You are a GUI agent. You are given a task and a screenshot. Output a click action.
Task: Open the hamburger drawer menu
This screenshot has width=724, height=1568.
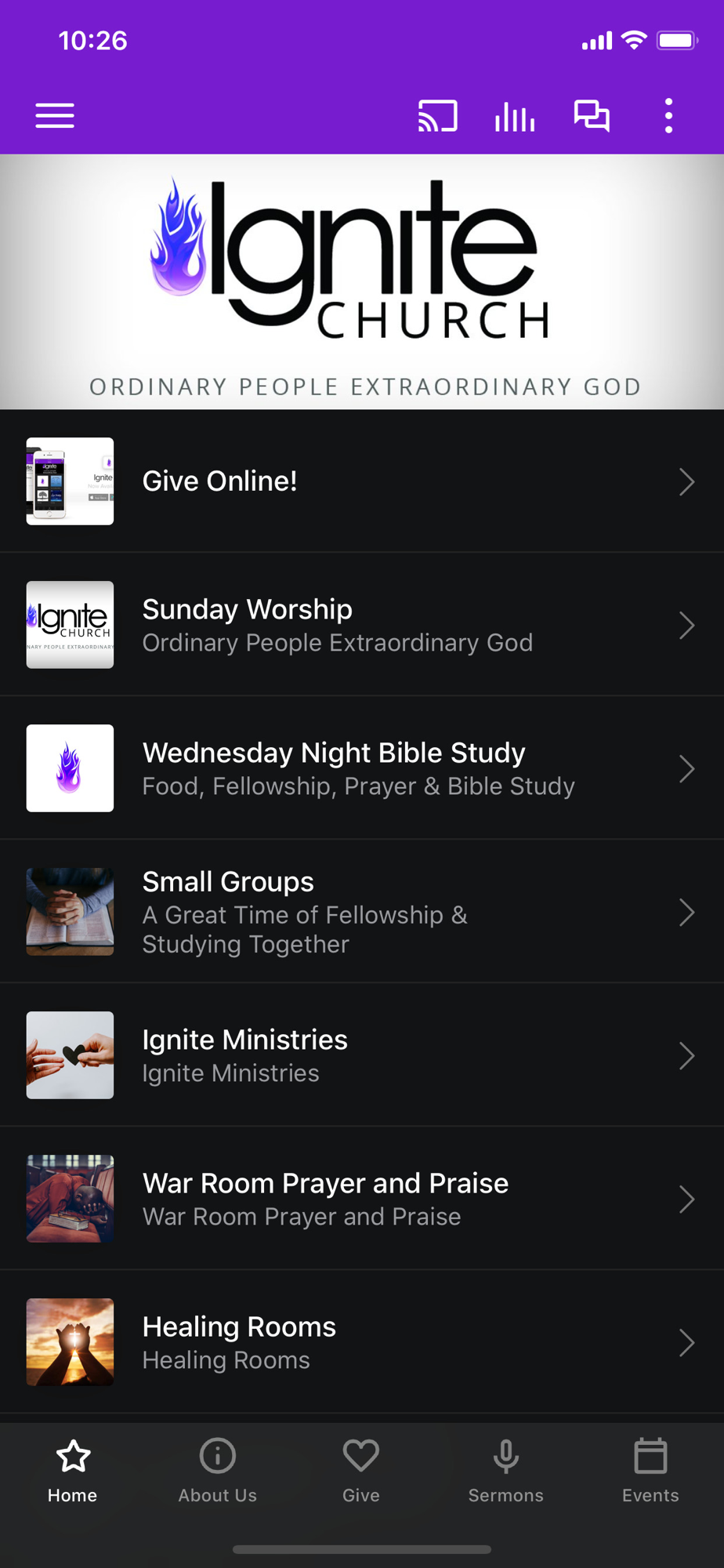click(55, 116)
